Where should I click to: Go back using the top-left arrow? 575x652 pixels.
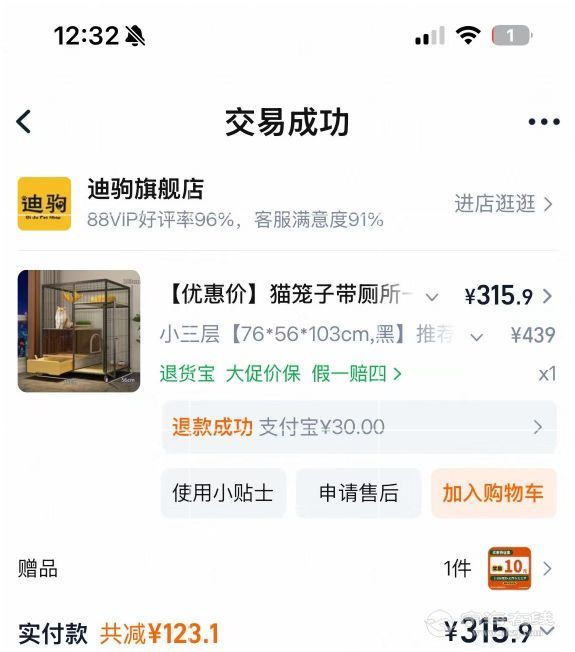(x=24, y=122)
